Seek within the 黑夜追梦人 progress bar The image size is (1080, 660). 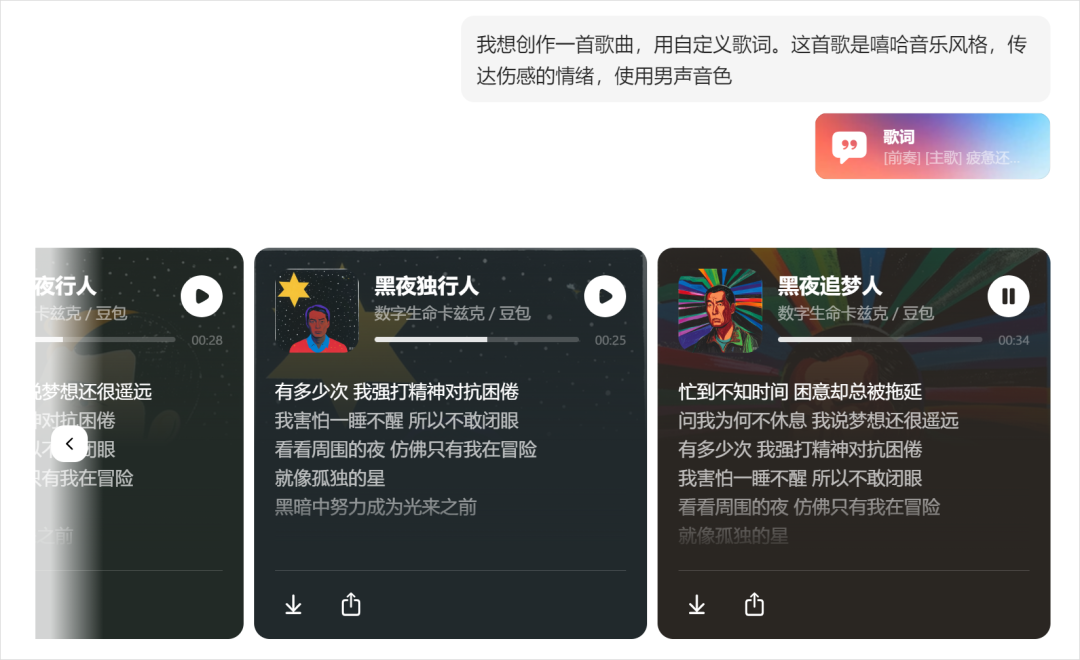880,340
